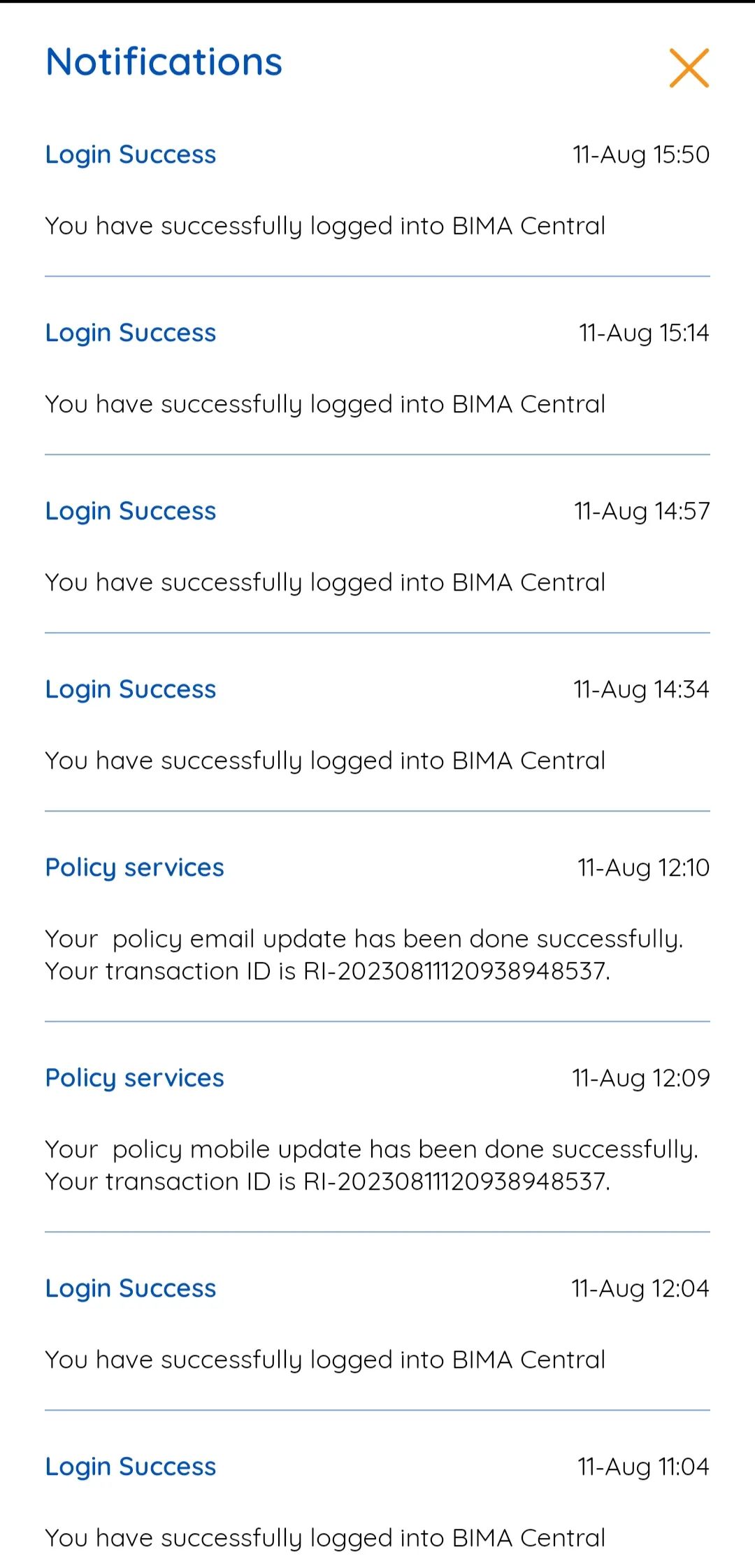755x1568 pixels.
Task: Open the Login Success notification from 15:14
Action: point(377,367)
